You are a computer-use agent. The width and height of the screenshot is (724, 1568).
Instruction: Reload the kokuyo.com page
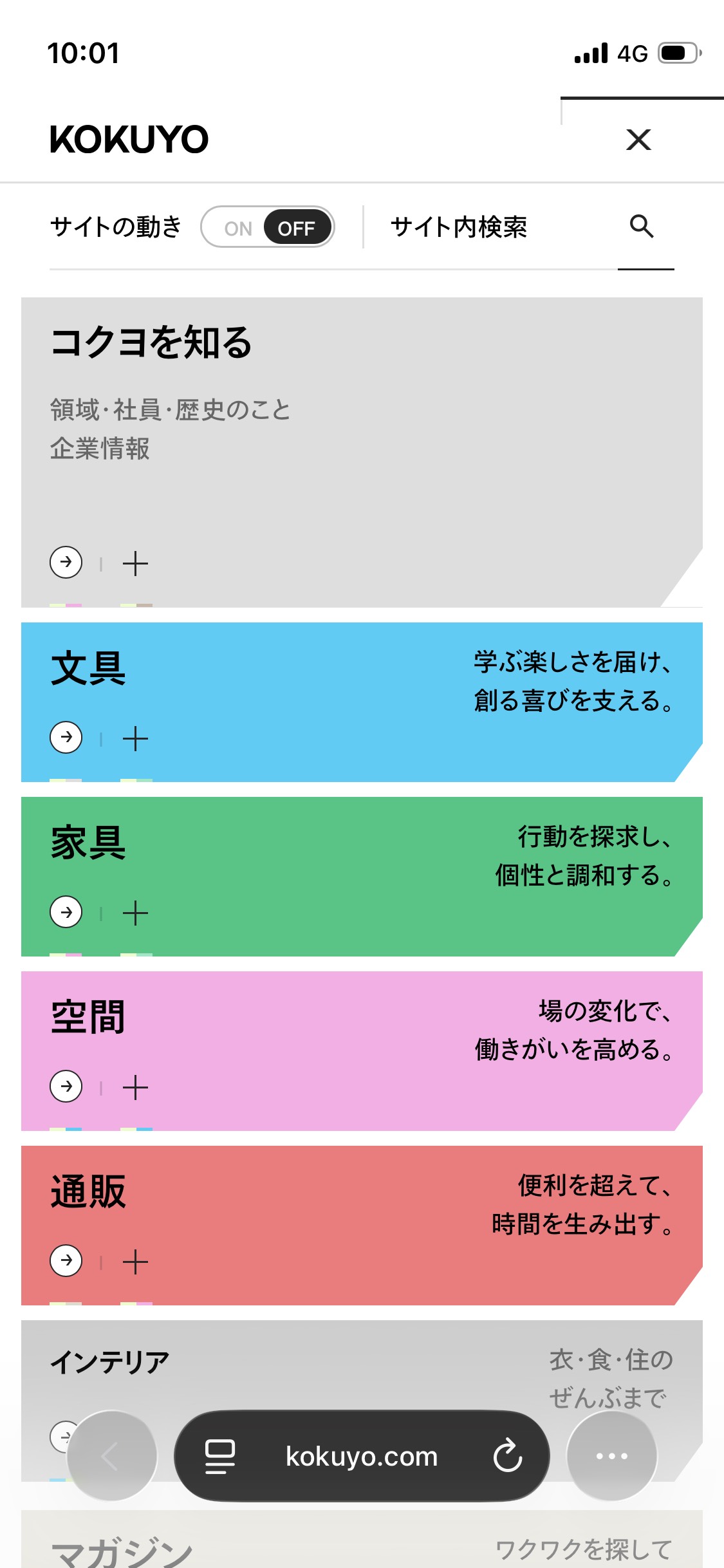click(508, 1456)
